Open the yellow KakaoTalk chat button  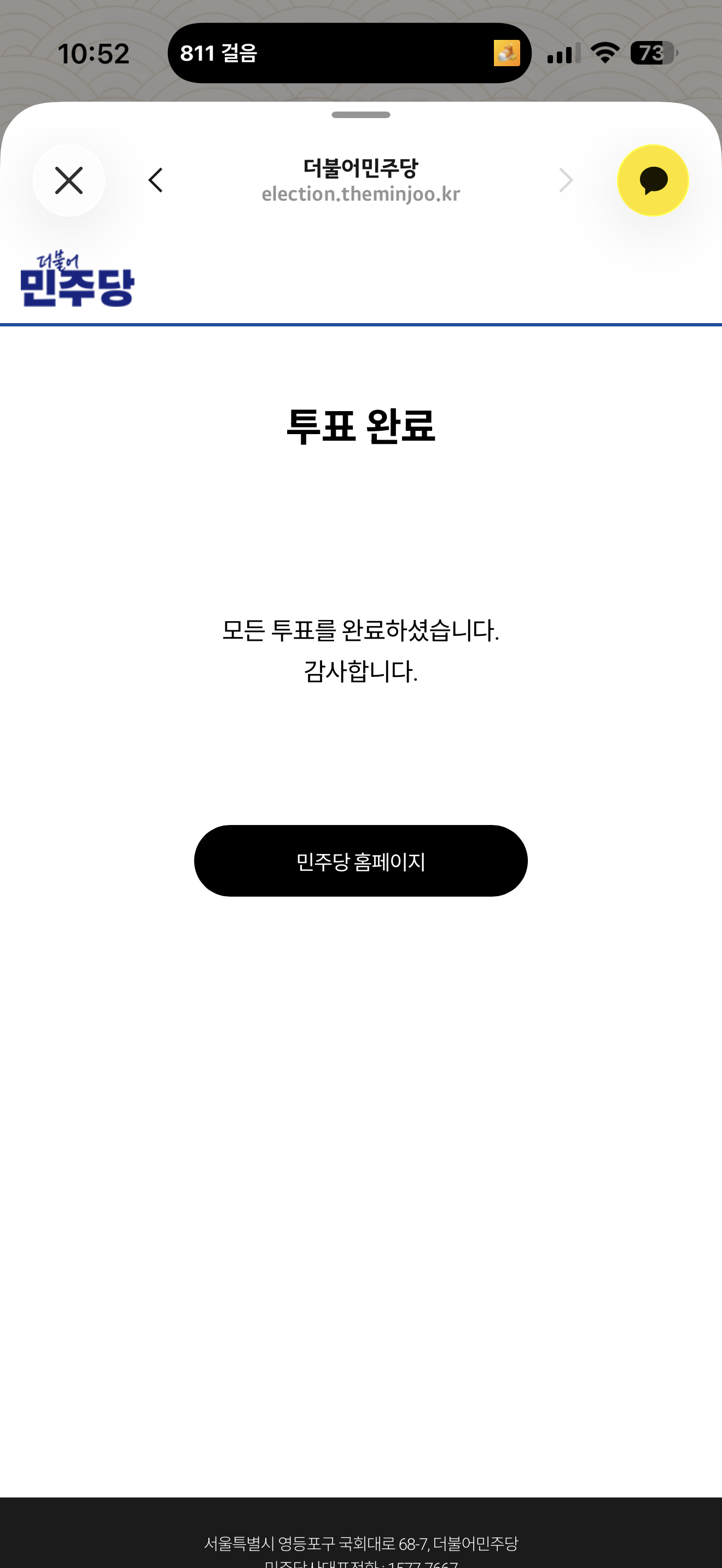[653, 181]
